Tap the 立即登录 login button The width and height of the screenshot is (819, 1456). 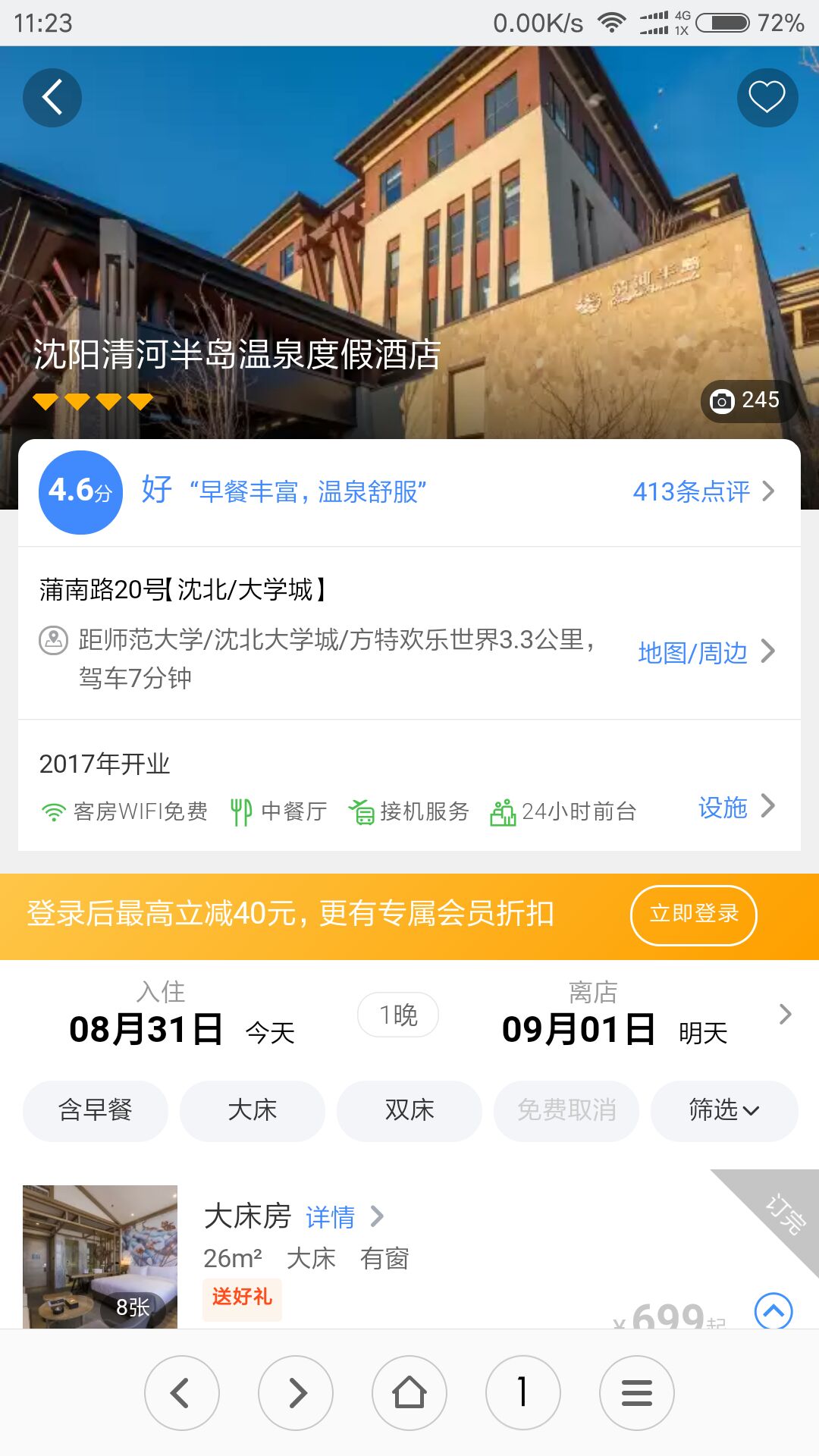693,915
